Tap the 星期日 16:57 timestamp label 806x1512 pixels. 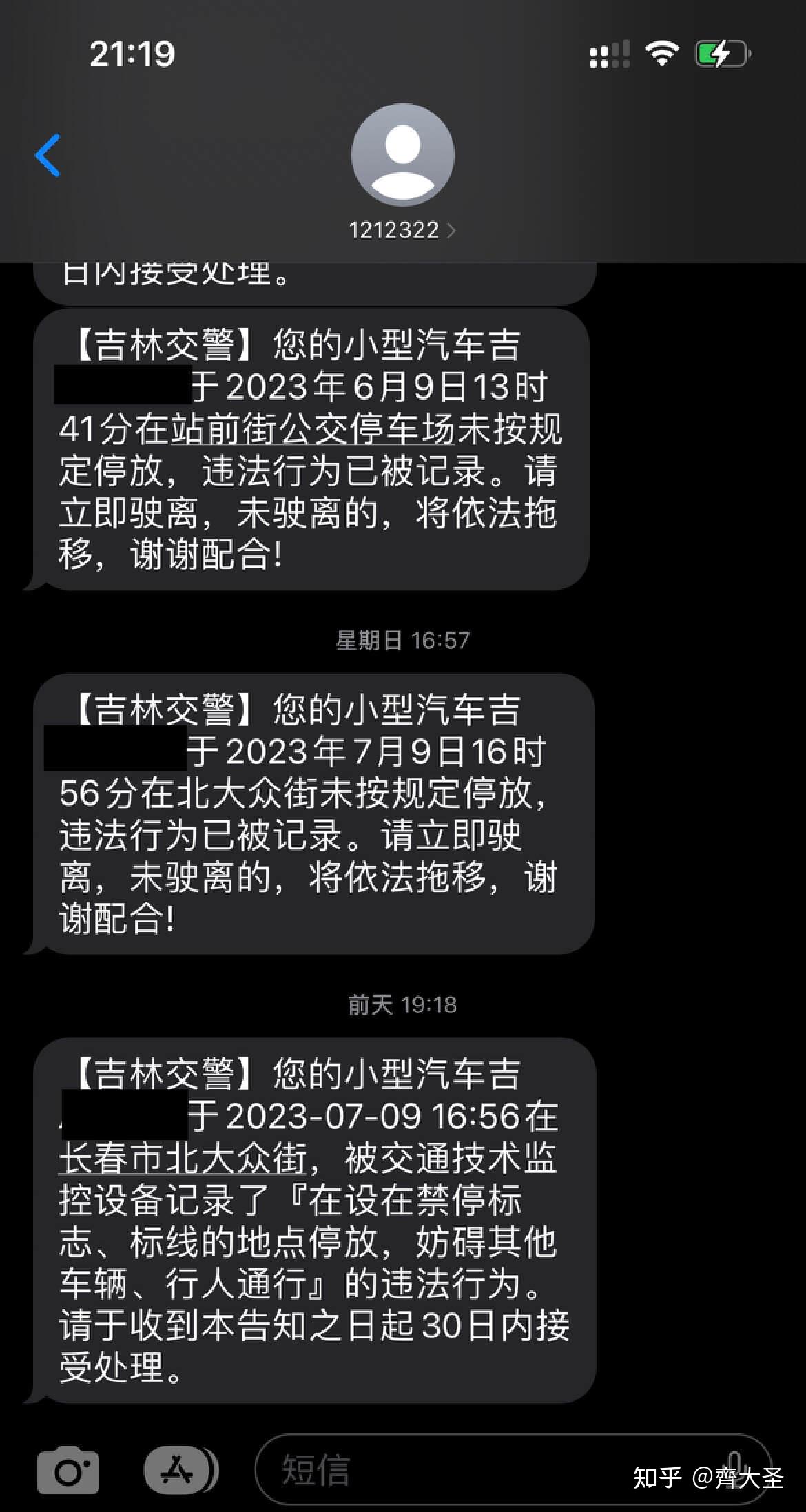click(x=402, y=639)
